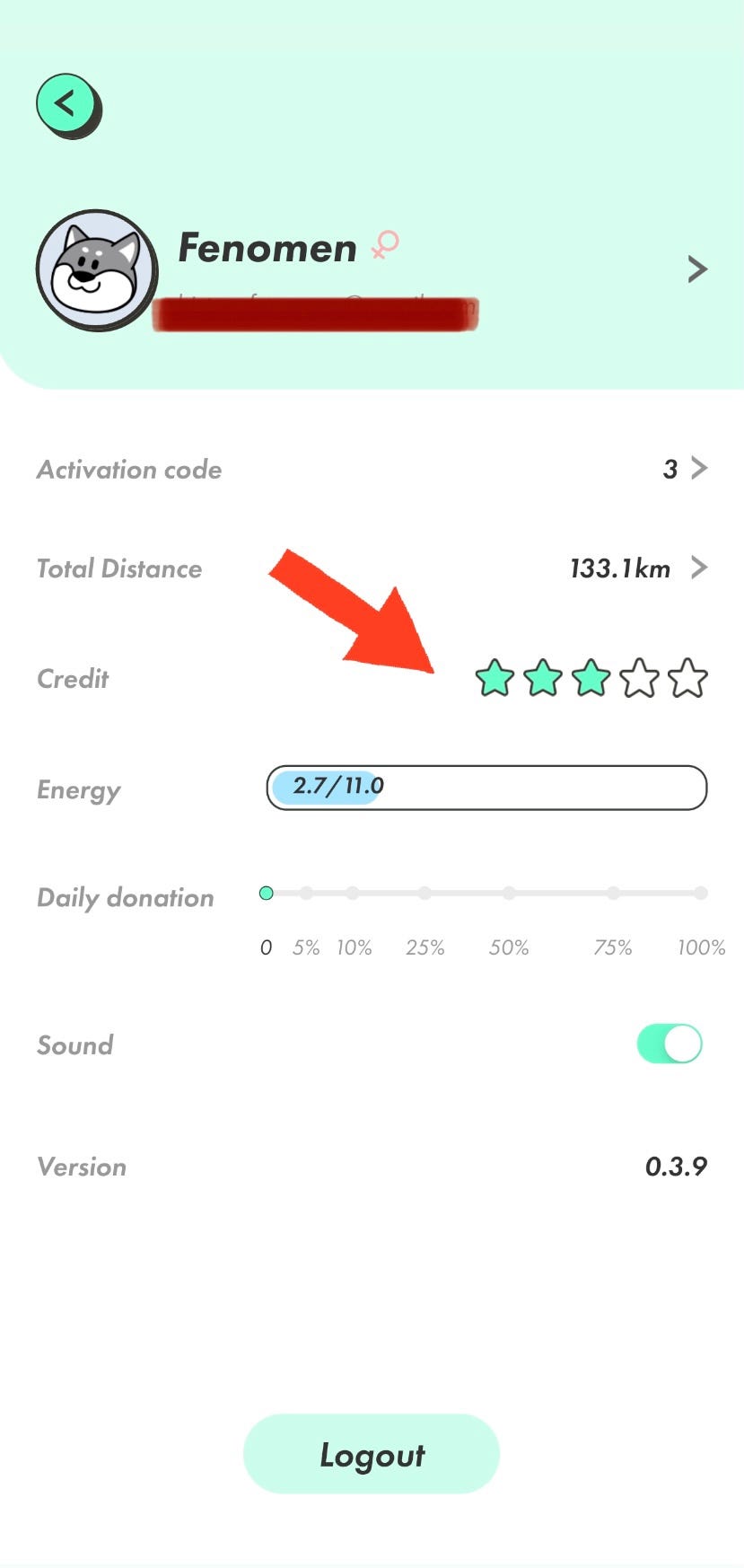Image resolution: width=744 pixels, height=1568 pixels.
Task: Set daily donation to 5%
Action: pos(307,894)
